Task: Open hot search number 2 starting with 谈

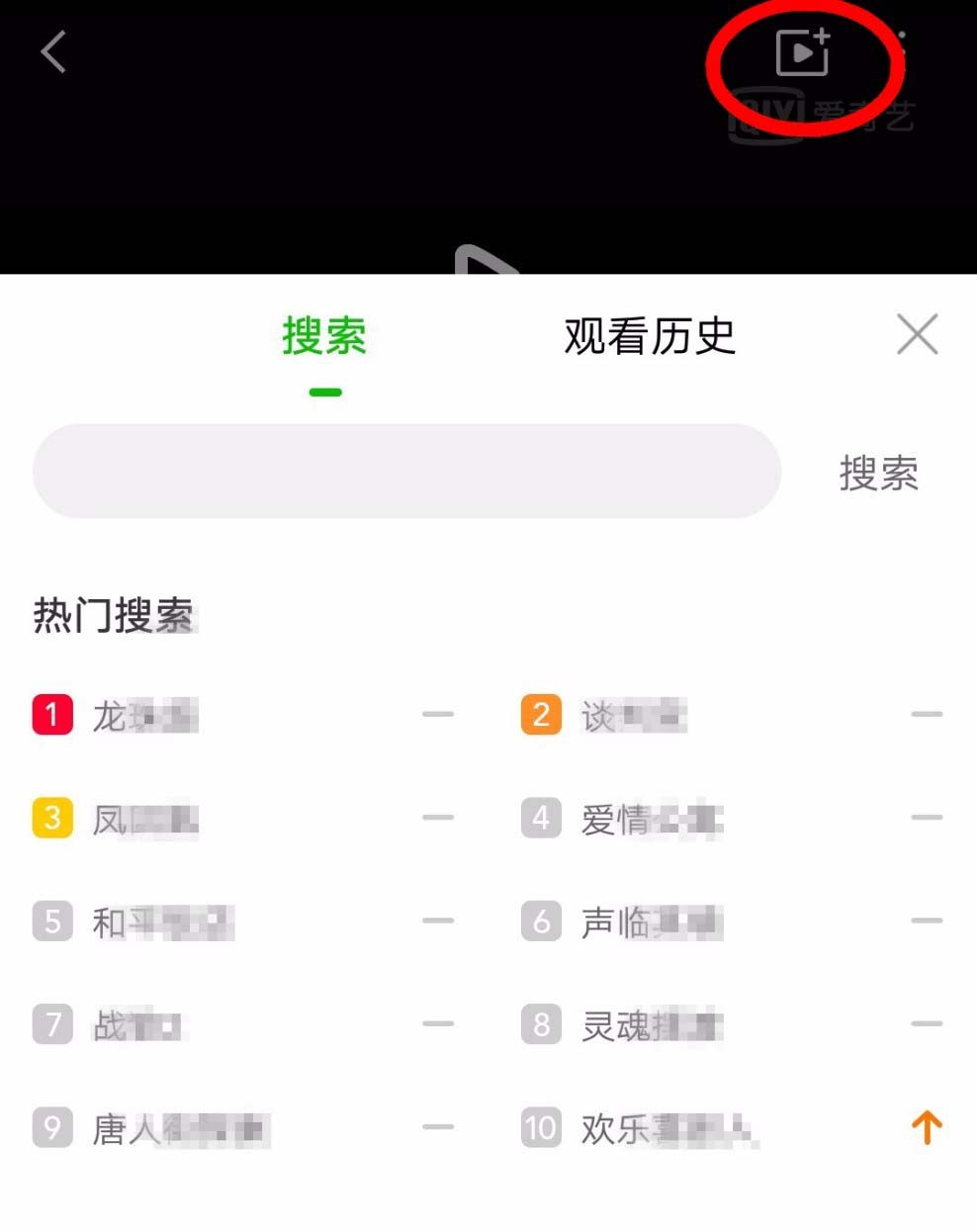Action: tap(634, 715)
